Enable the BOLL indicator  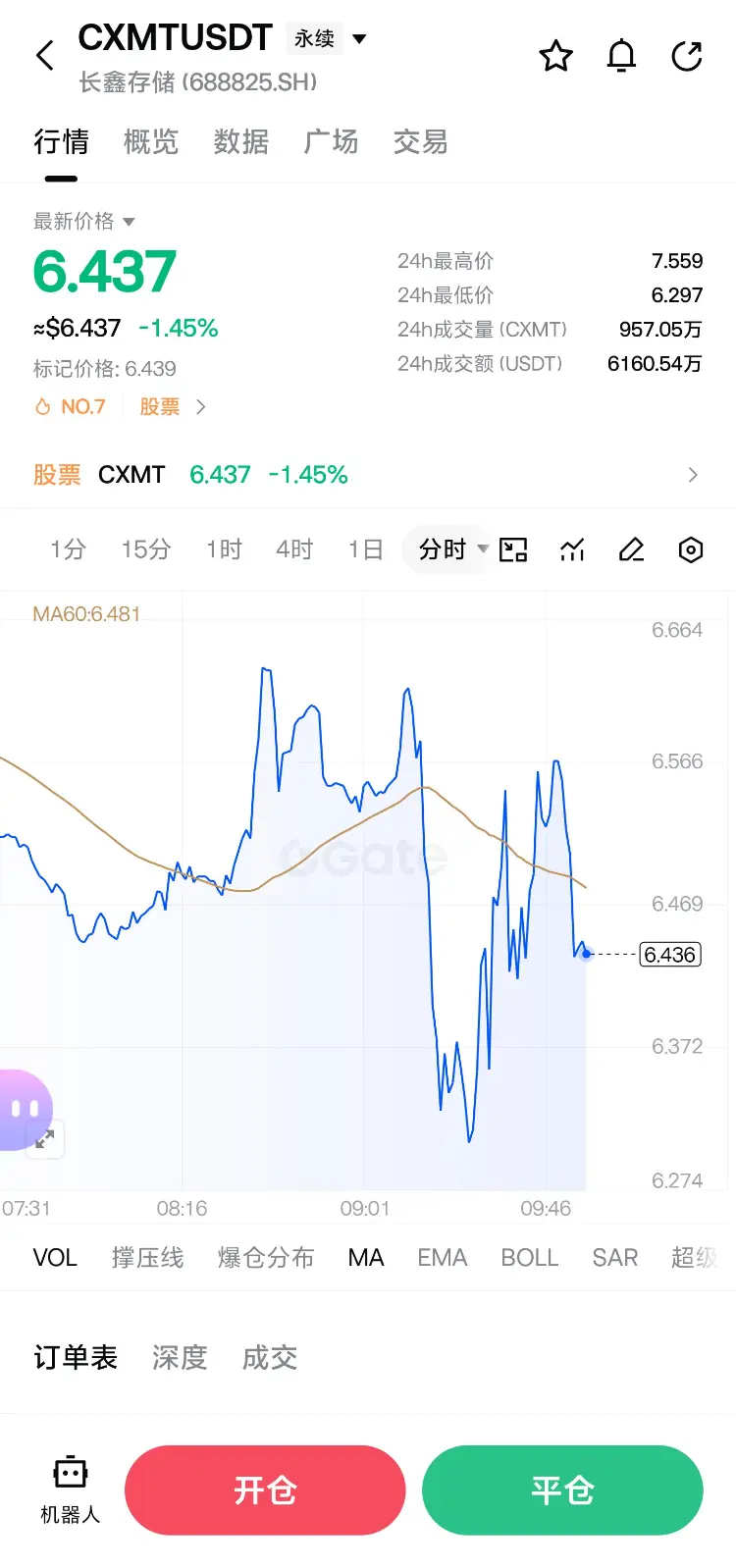[x=530, y=1258]
